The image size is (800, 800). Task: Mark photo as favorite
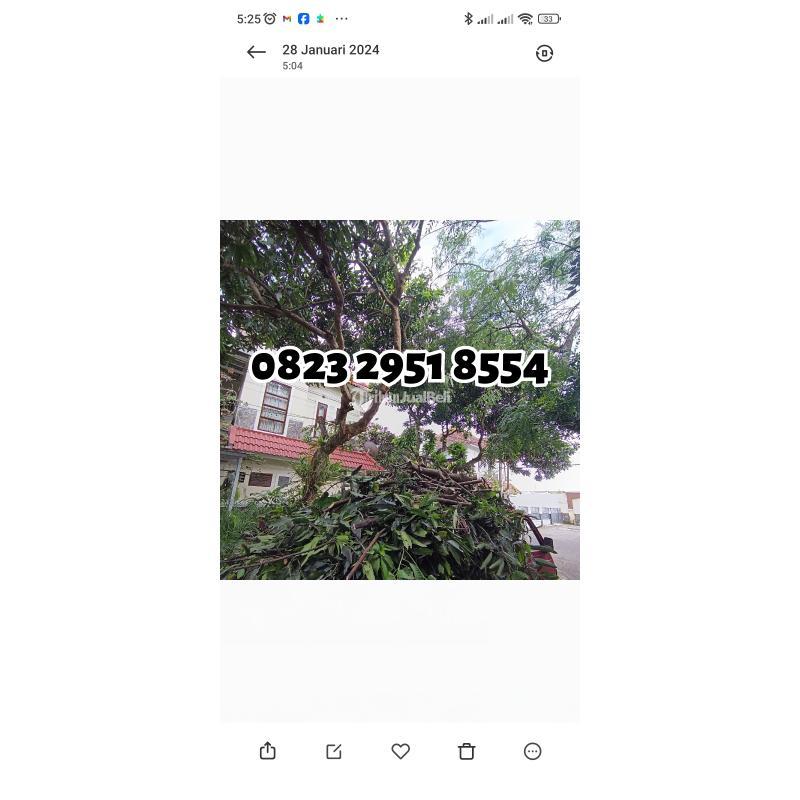coord(400,751)
